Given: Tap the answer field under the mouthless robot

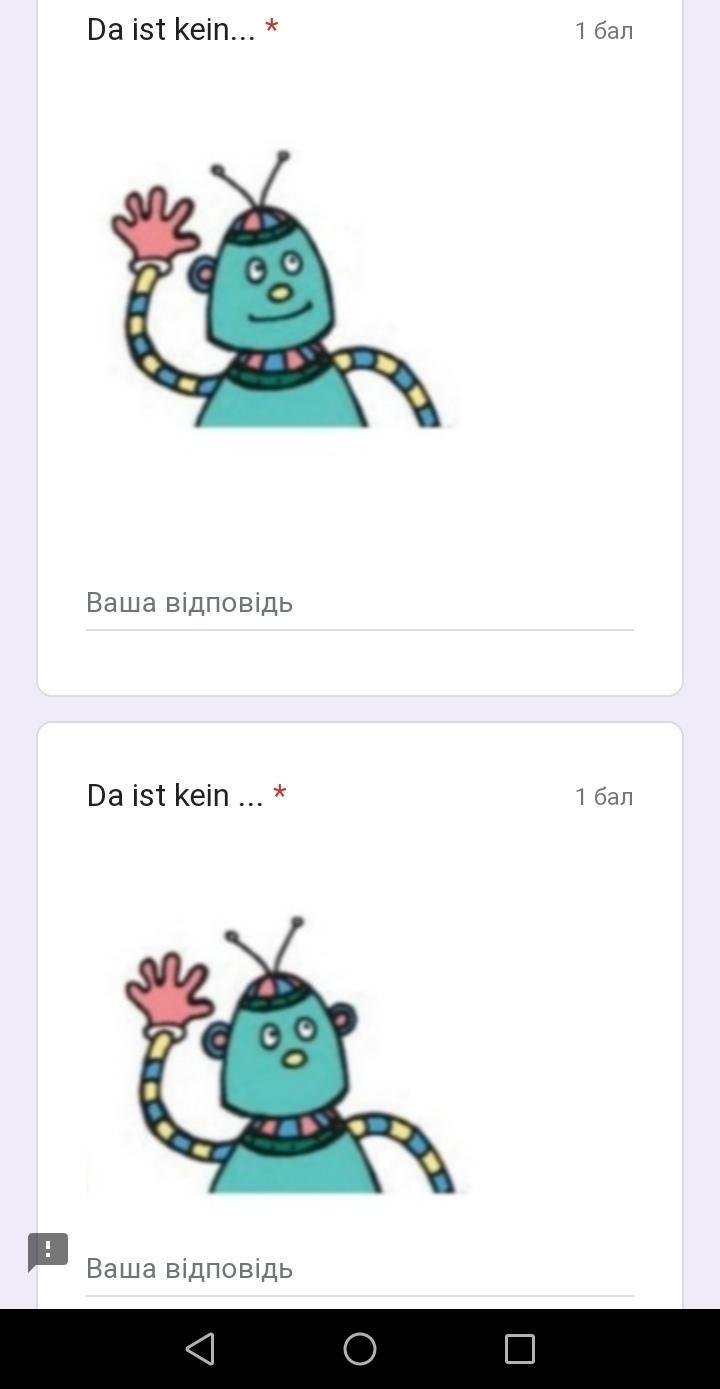Looking at the screenshot, I should [359, 1269].
